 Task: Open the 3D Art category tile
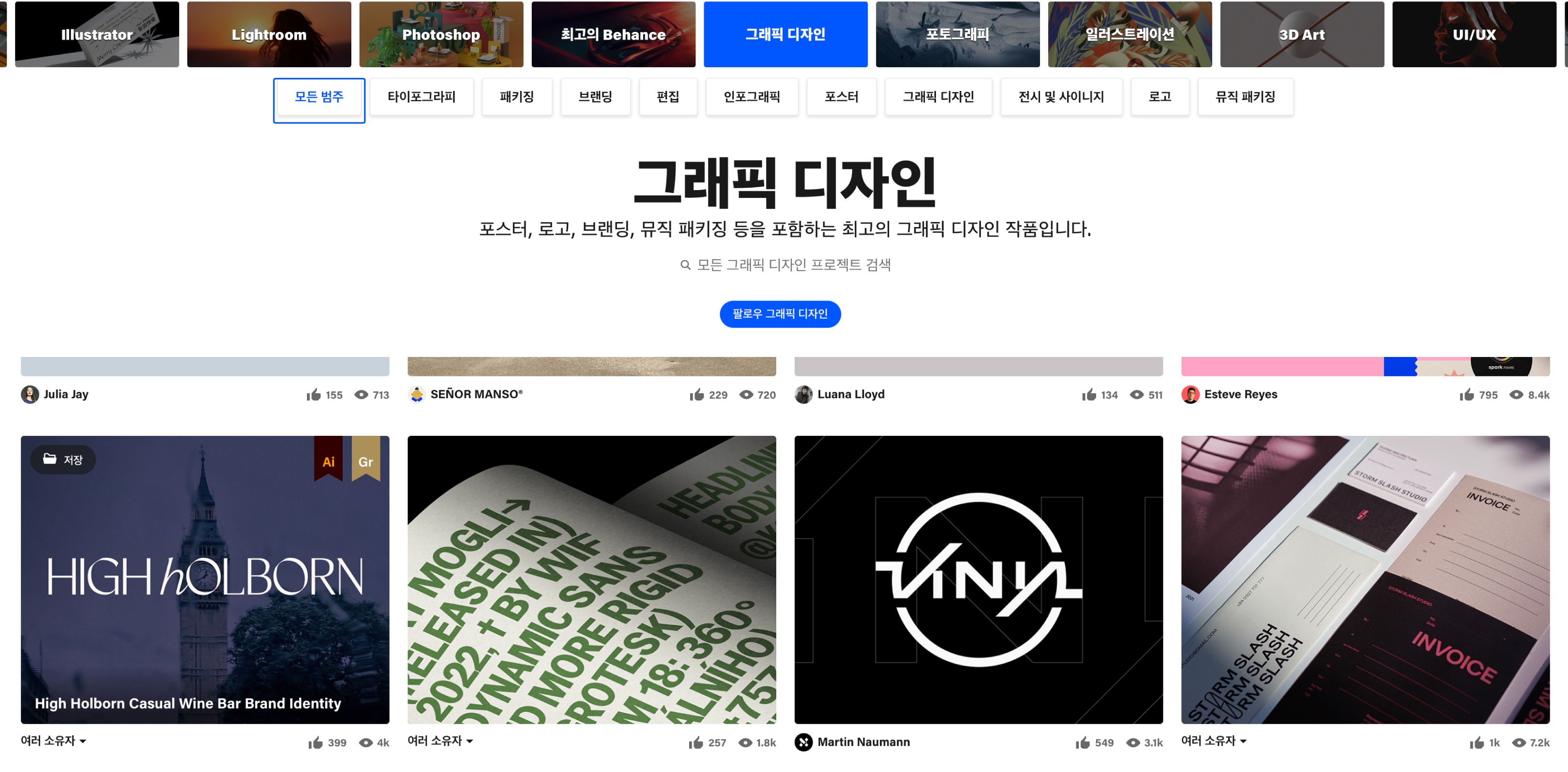pos(1301,34)
